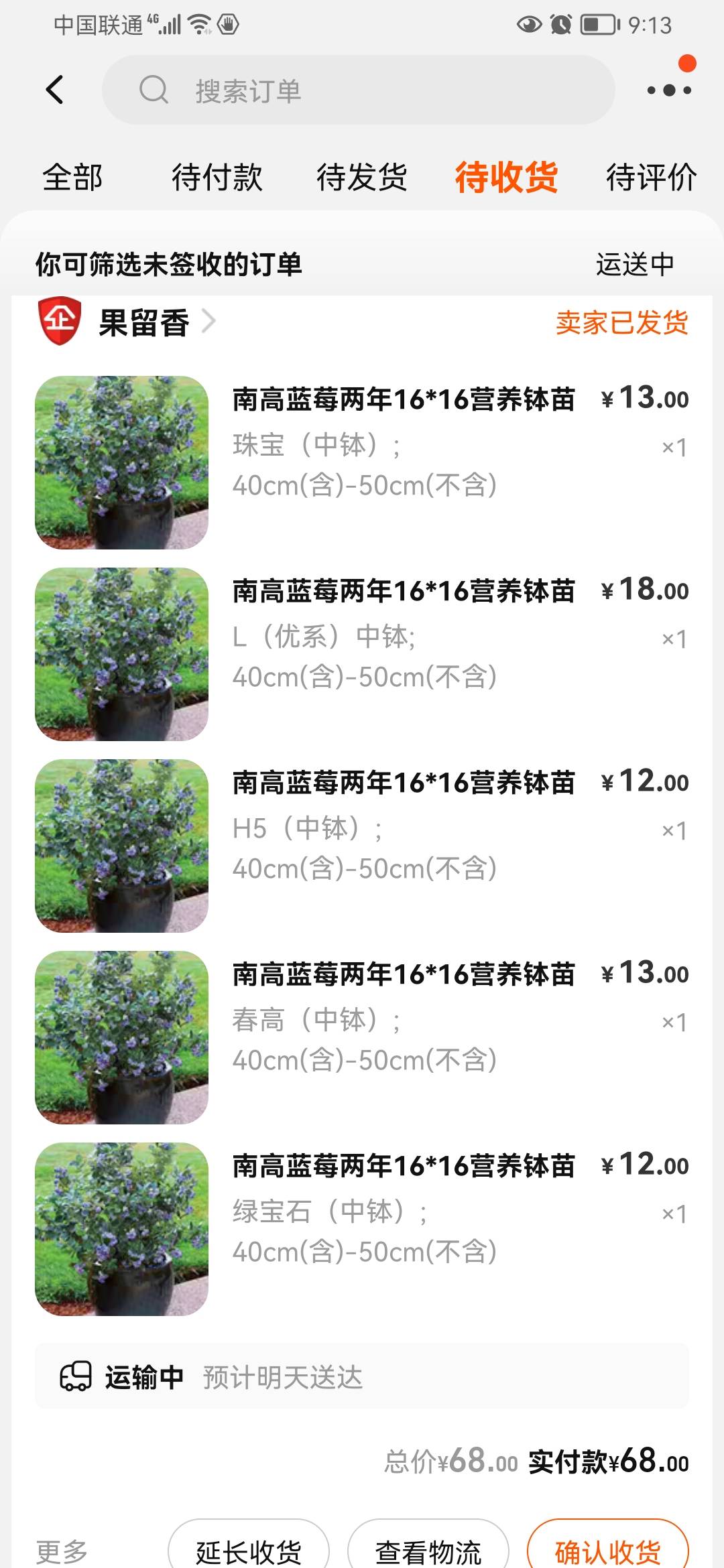Go back using the top-left arrow
This screenshot has height=1568, width=724.
pos(55,90)
